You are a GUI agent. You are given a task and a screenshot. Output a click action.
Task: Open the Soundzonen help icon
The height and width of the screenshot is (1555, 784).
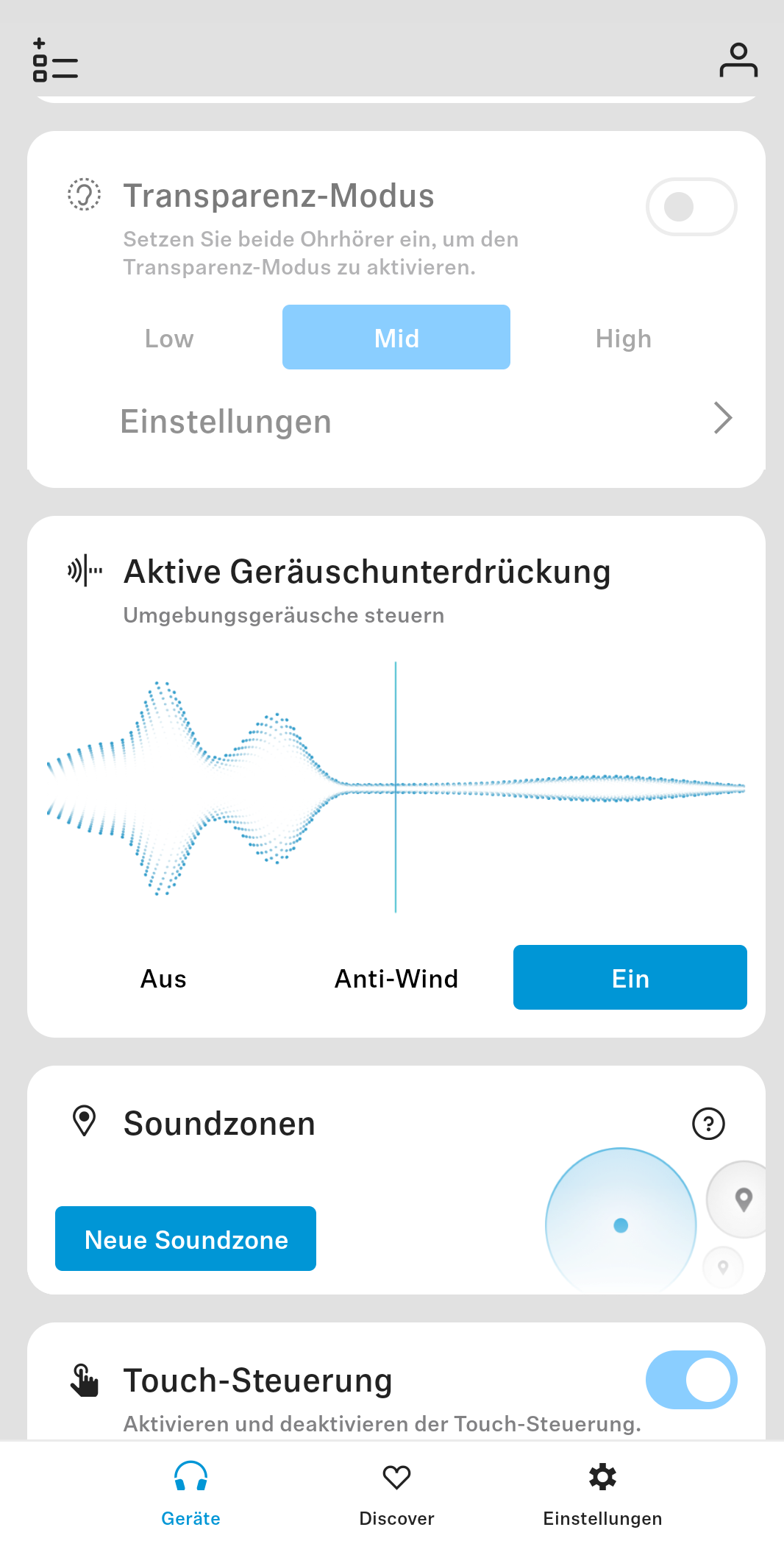pos(708,1124)
